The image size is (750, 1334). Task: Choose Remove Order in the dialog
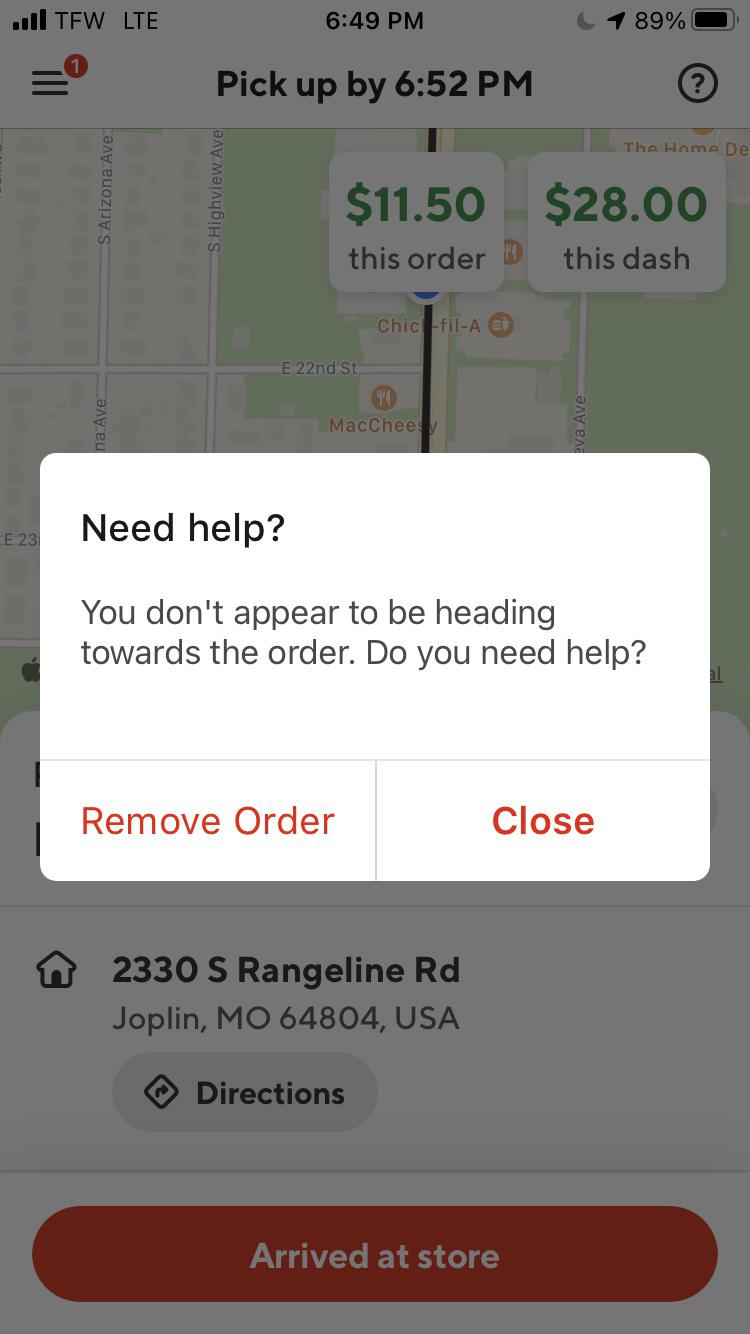[207, 820]
